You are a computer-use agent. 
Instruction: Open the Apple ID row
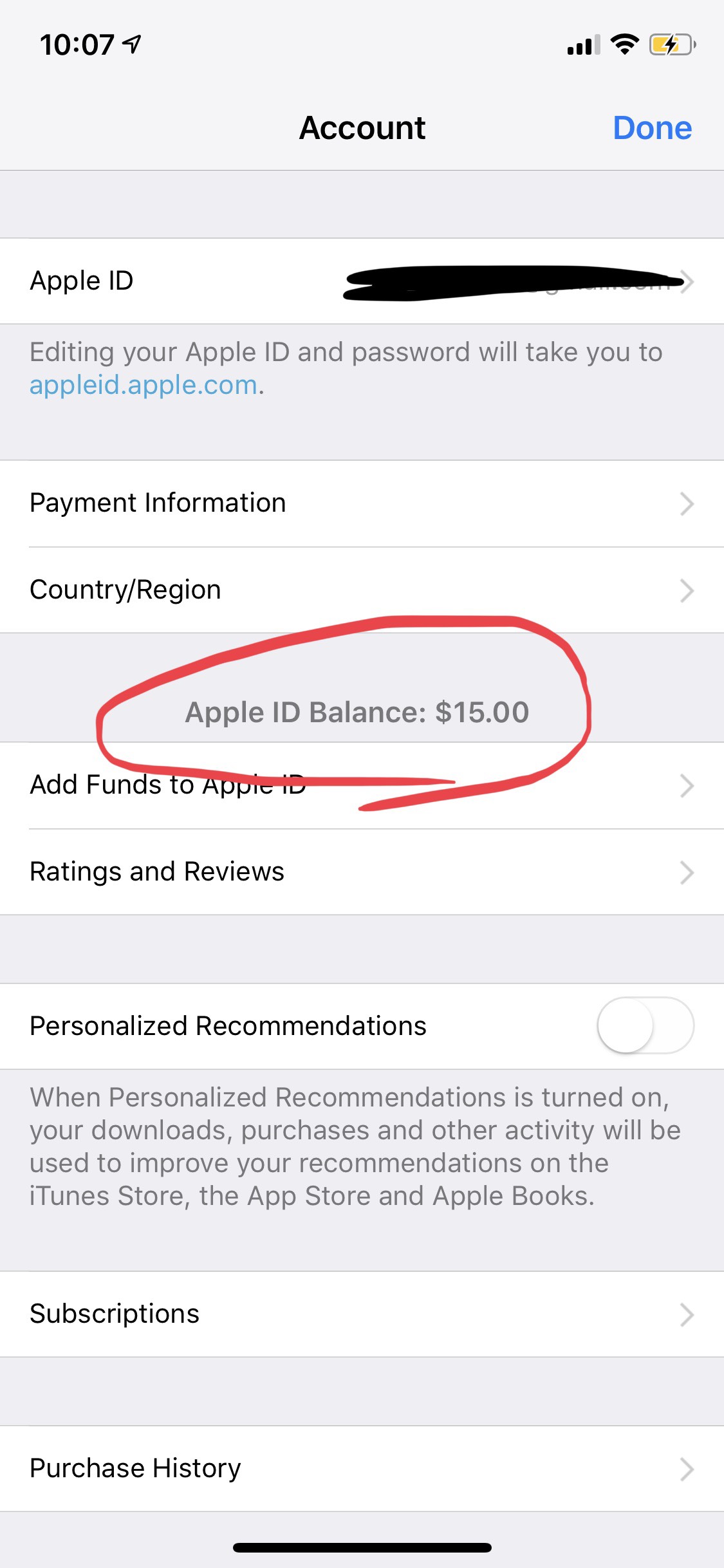pyautogui.click(x=360, y=281)
